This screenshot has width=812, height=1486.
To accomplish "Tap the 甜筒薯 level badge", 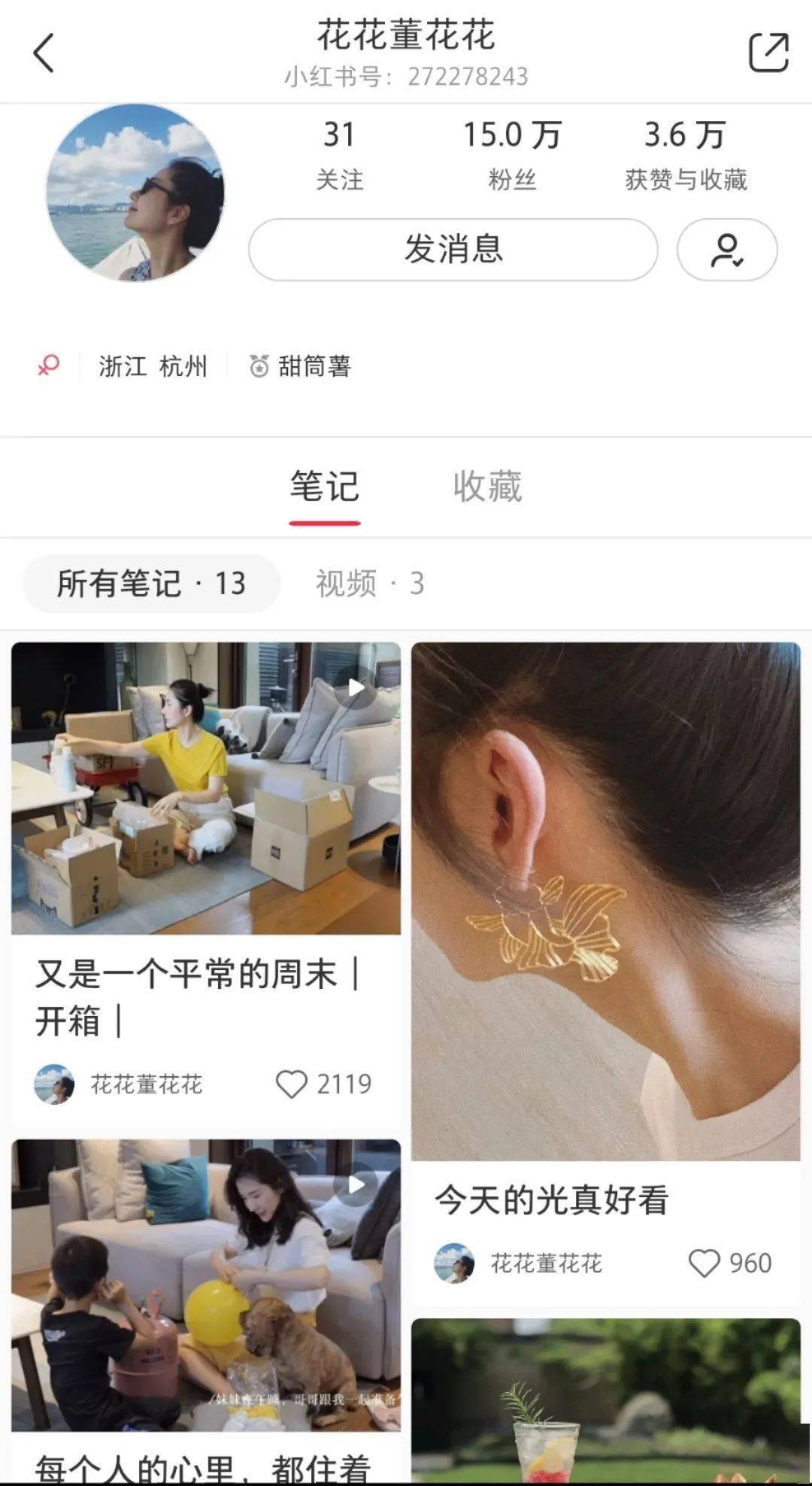I will point(301,367).
